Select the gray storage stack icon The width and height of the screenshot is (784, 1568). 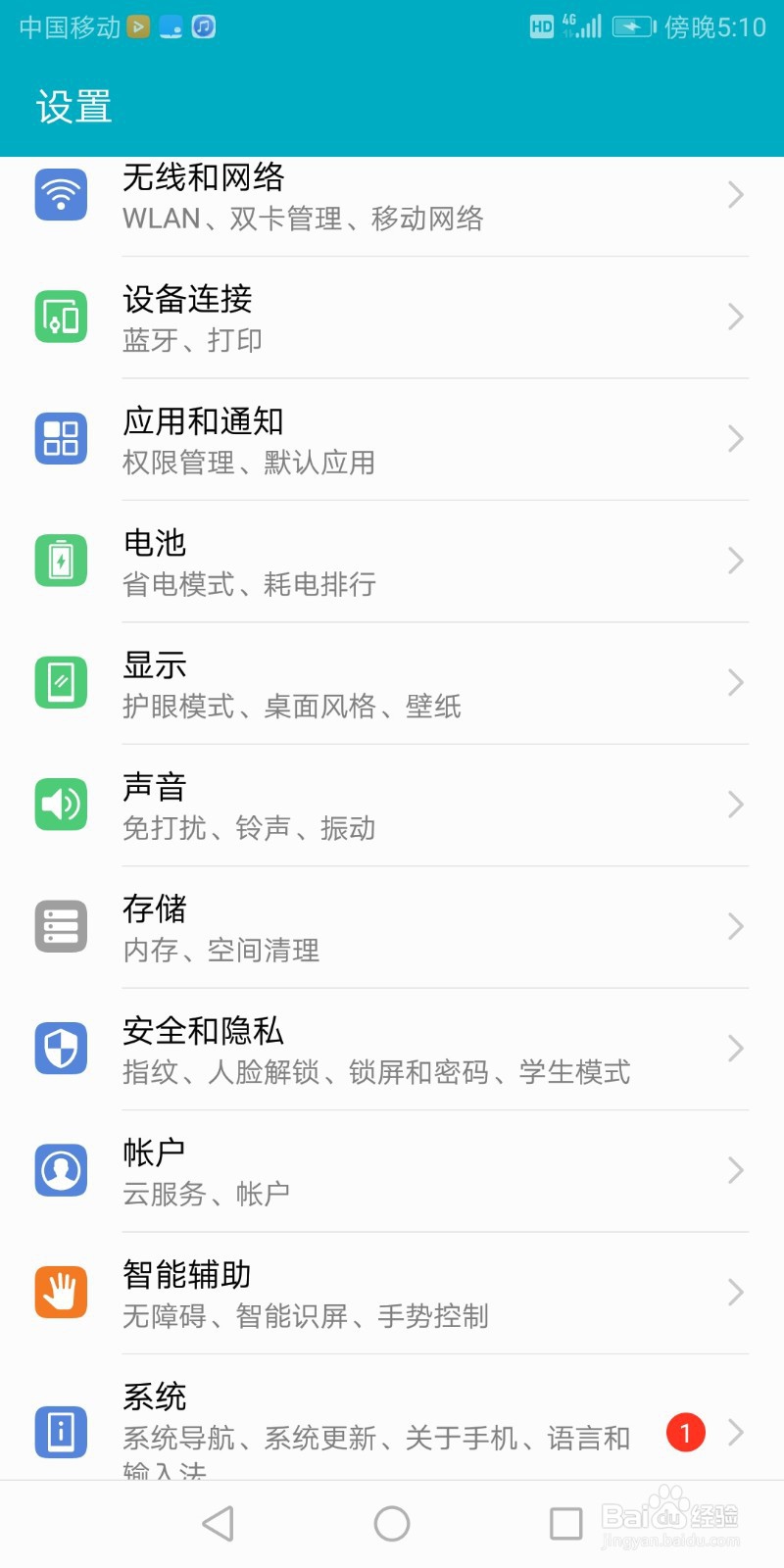coord(61,926)
